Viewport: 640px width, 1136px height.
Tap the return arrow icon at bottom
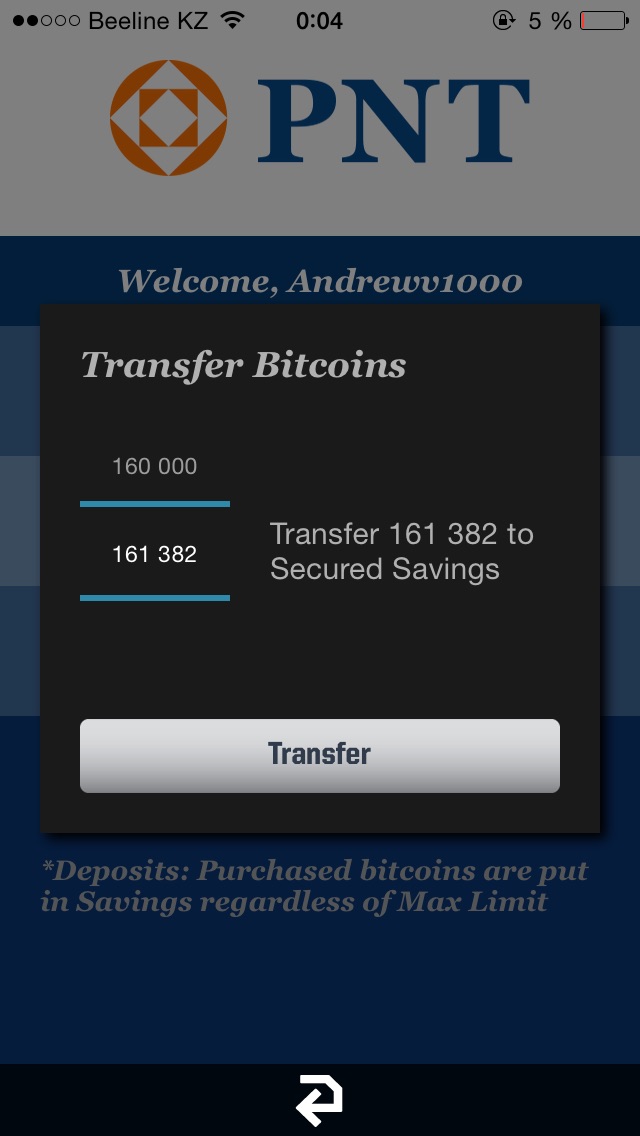pyautogui.click(x=320, y=1100)
